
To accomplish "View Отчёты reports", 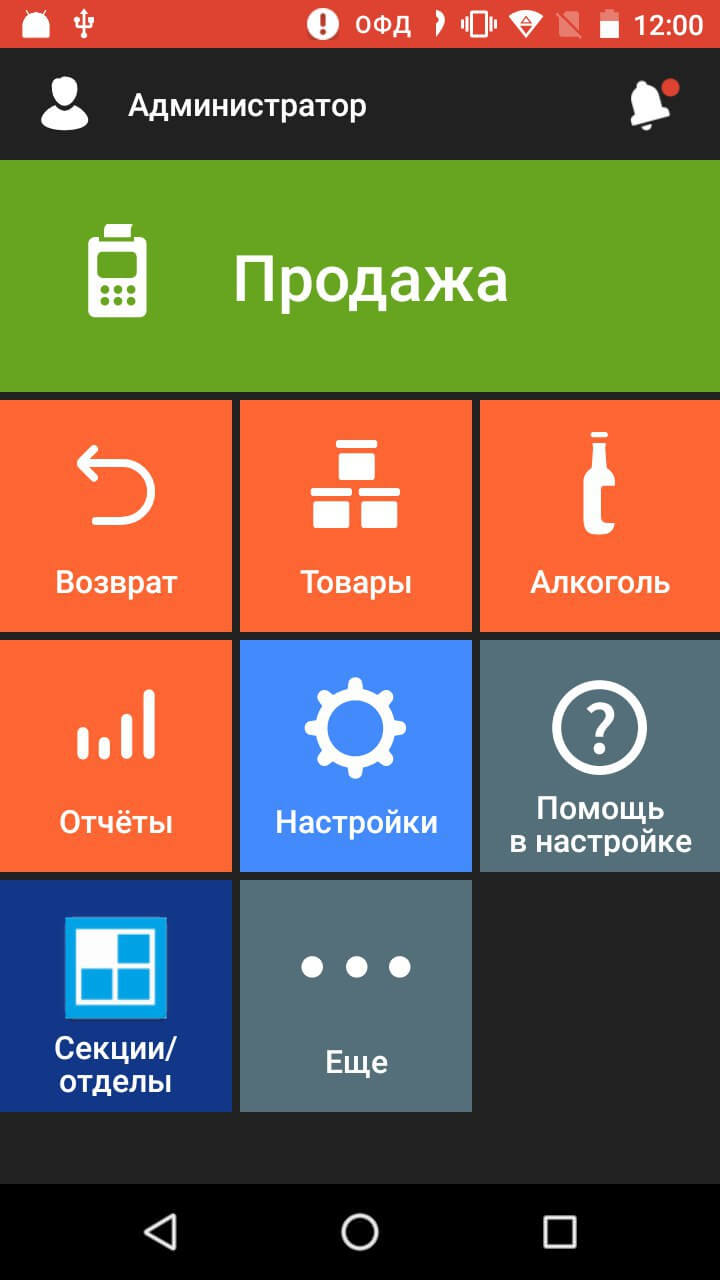I will (x=116, y=756).
